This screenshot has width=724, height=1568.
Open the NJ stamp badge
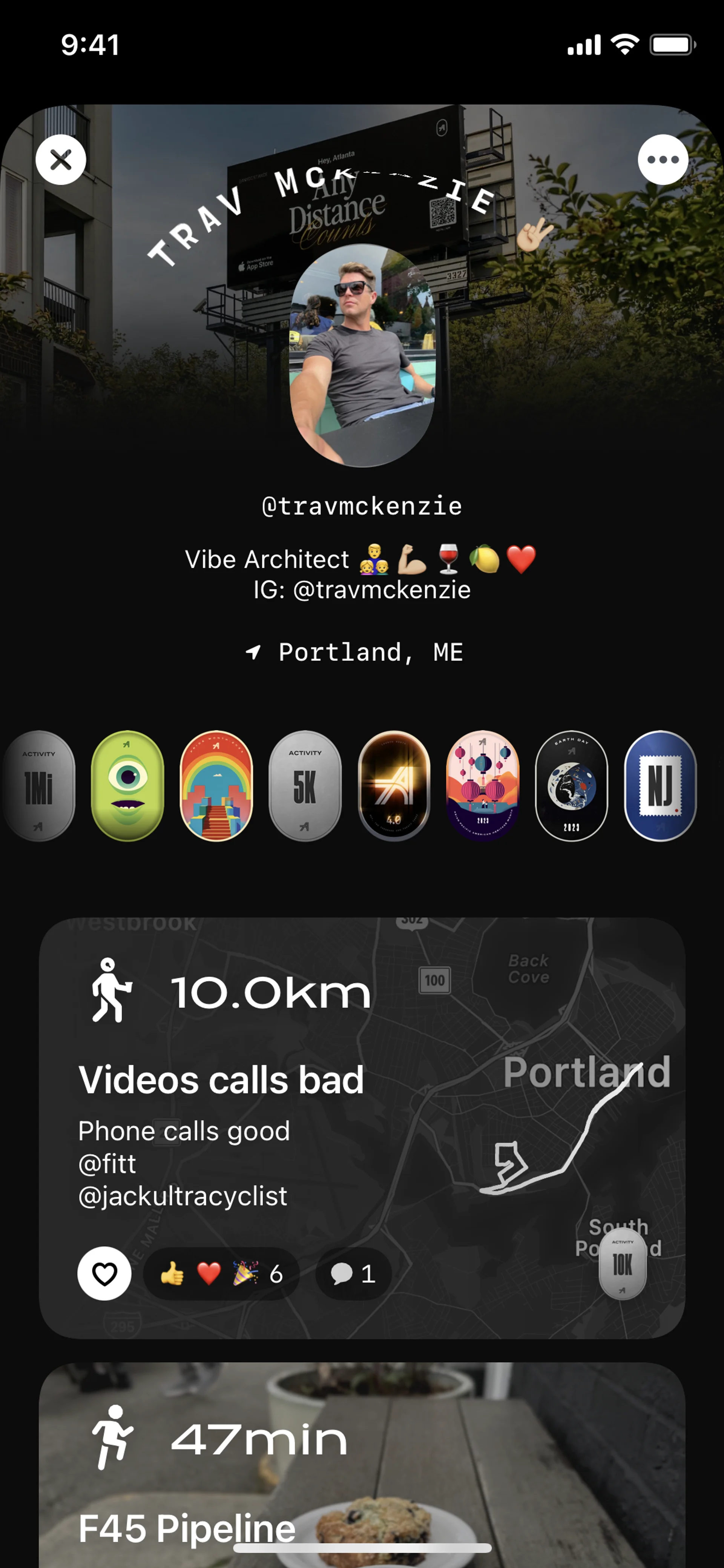pyautogui.click(x=660, y=786)
